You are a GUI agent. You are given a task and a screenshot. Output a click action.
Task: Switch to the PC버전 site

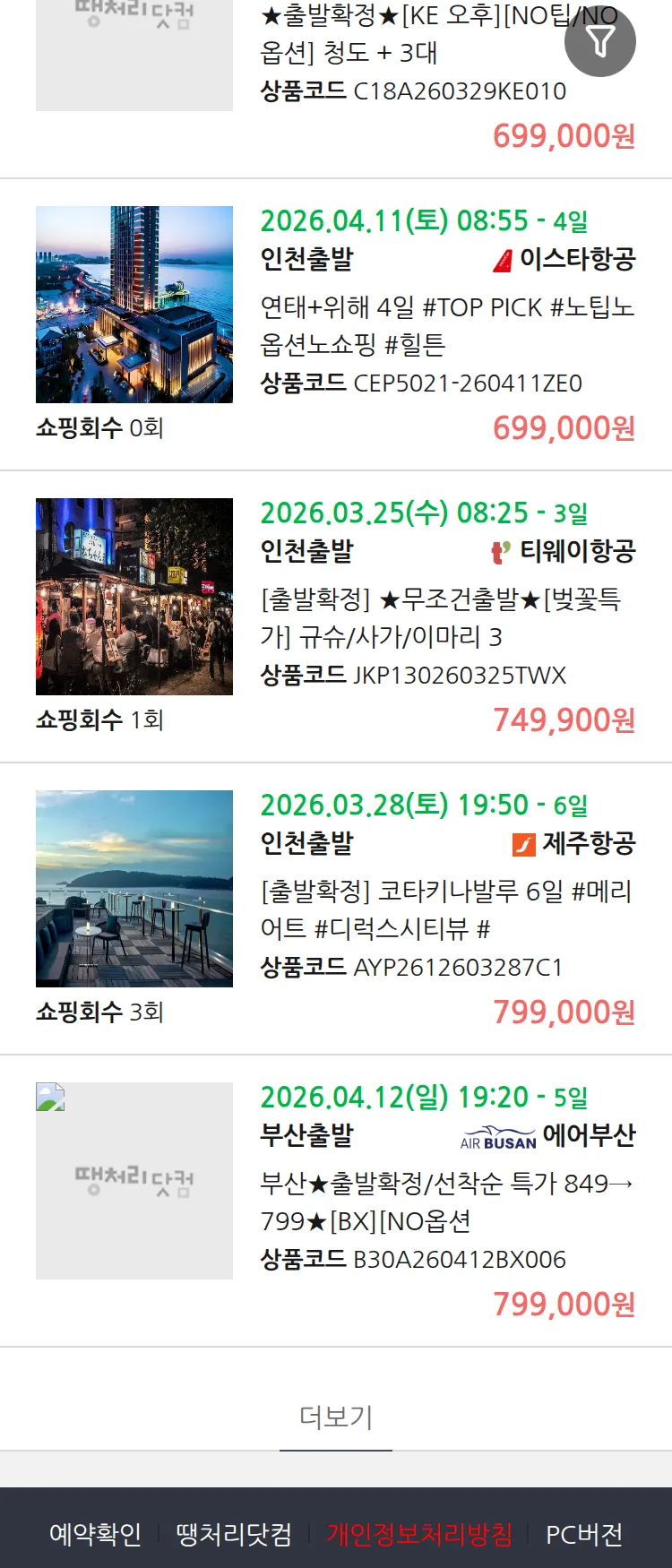click(584, 1534)
